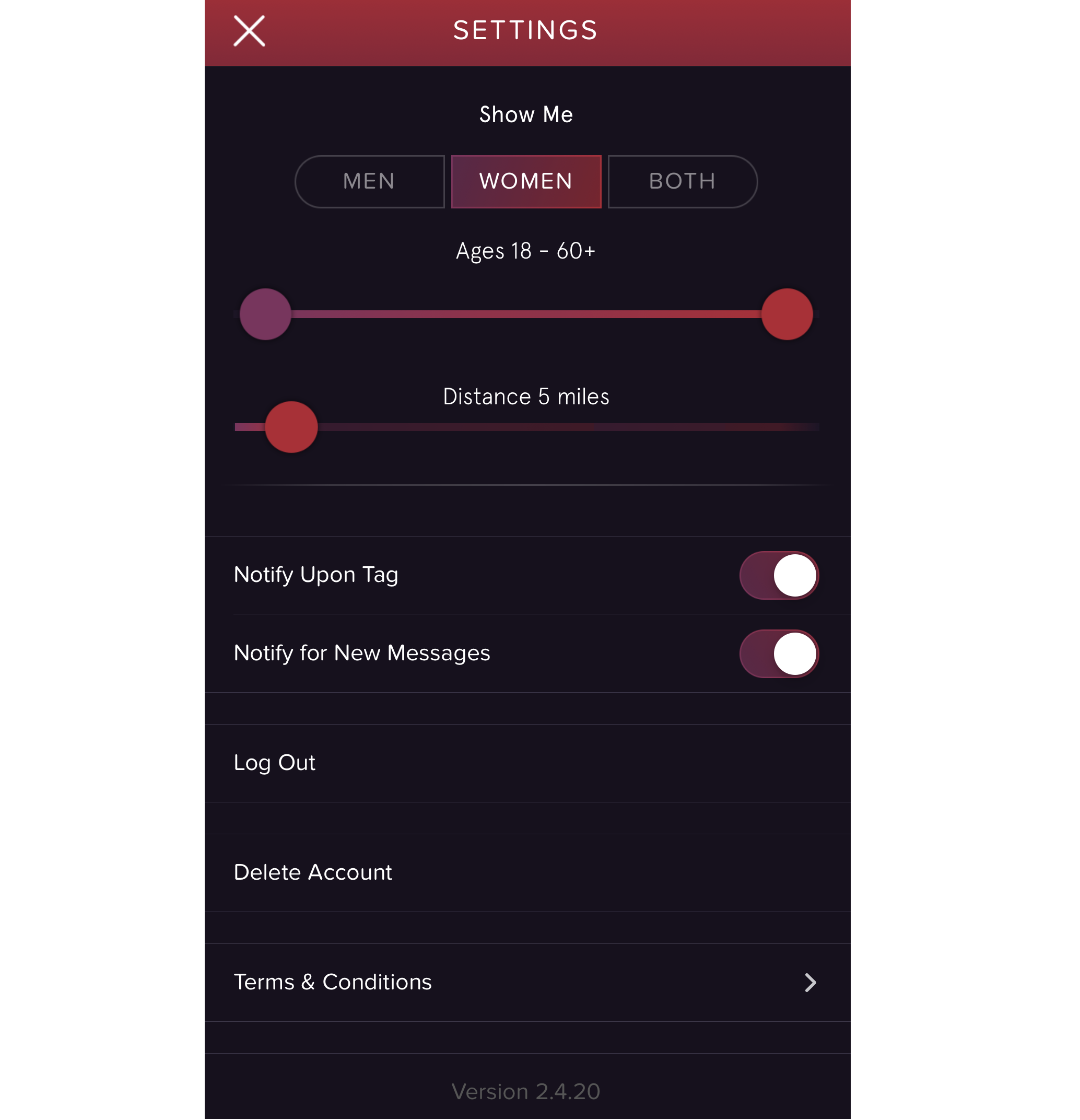Tap the maximum age slider handle

point(787,314)
